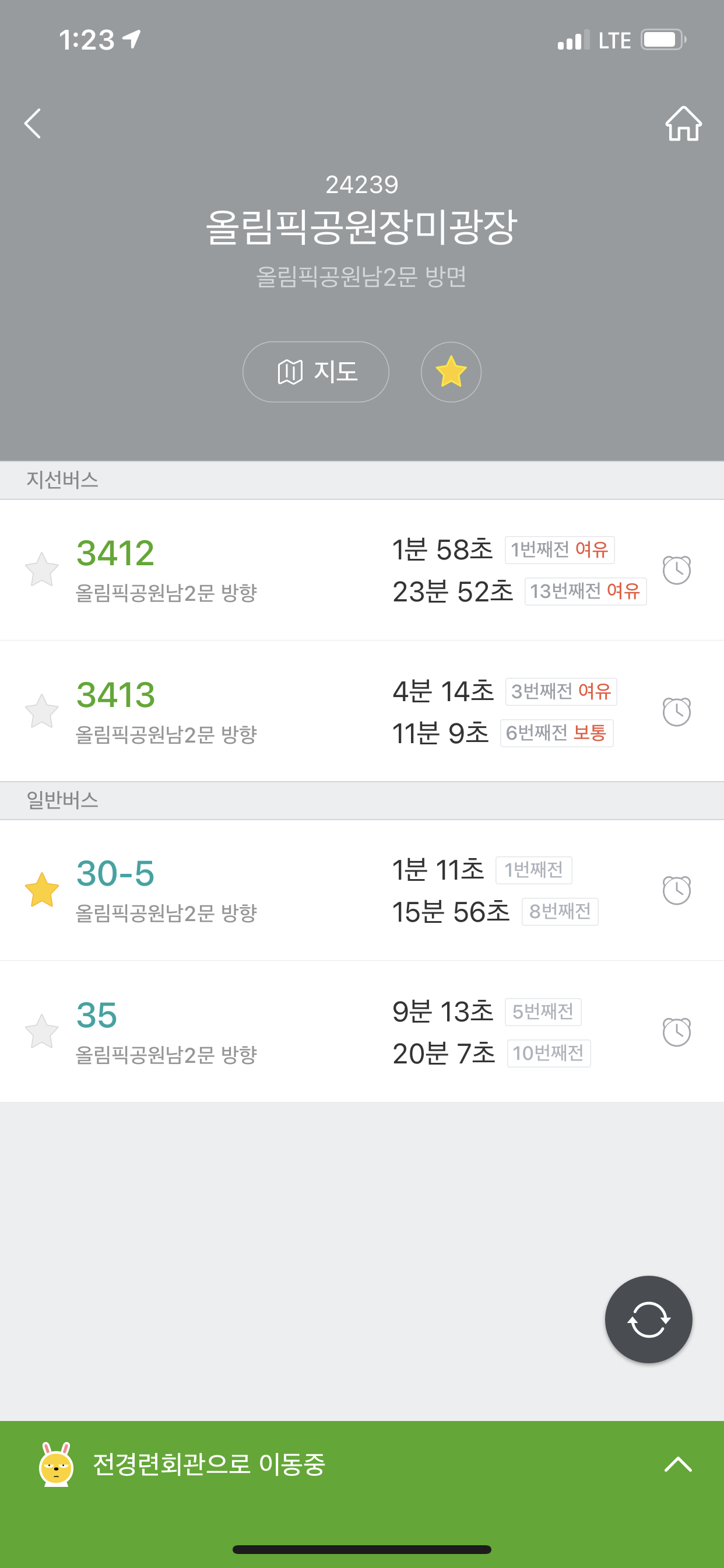Open the home icon at top right
This screenshot has height=1568, width=724.
pyautogui.click(x=683, y=124)
